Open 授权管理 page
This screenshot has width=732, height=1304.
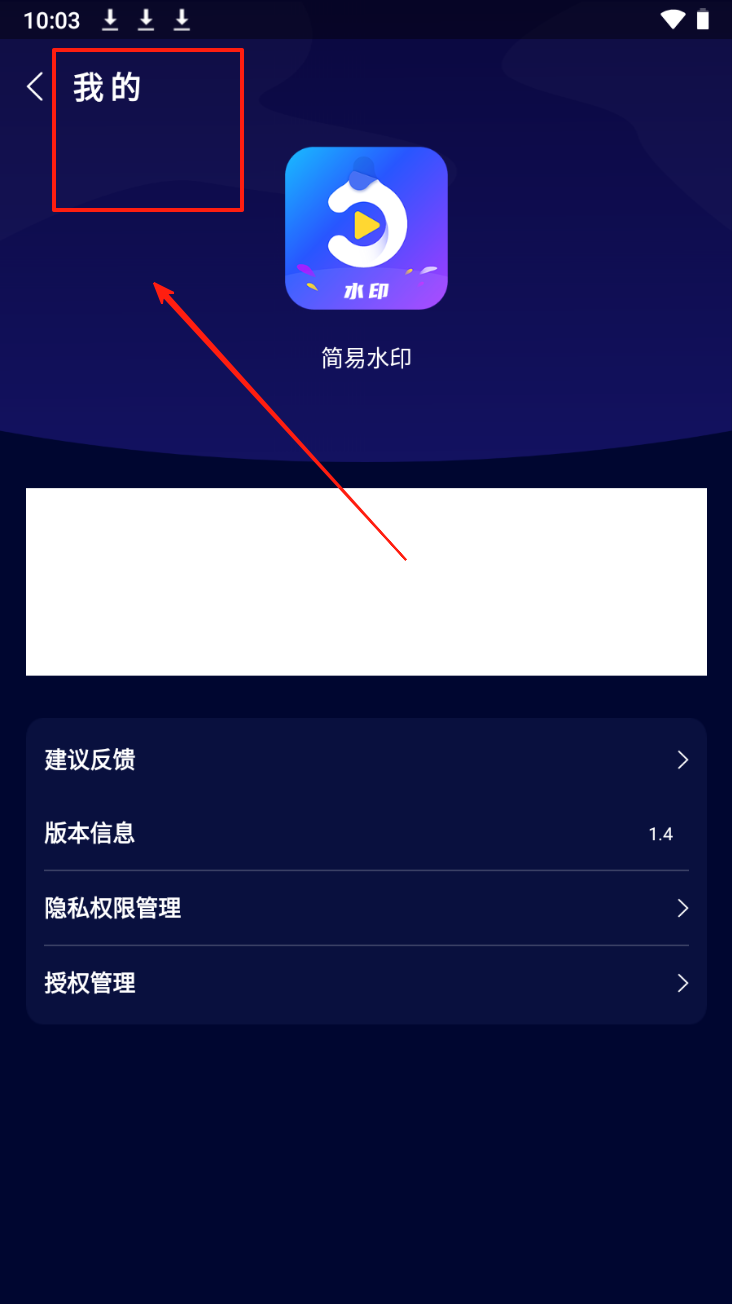tap(366, 983)
